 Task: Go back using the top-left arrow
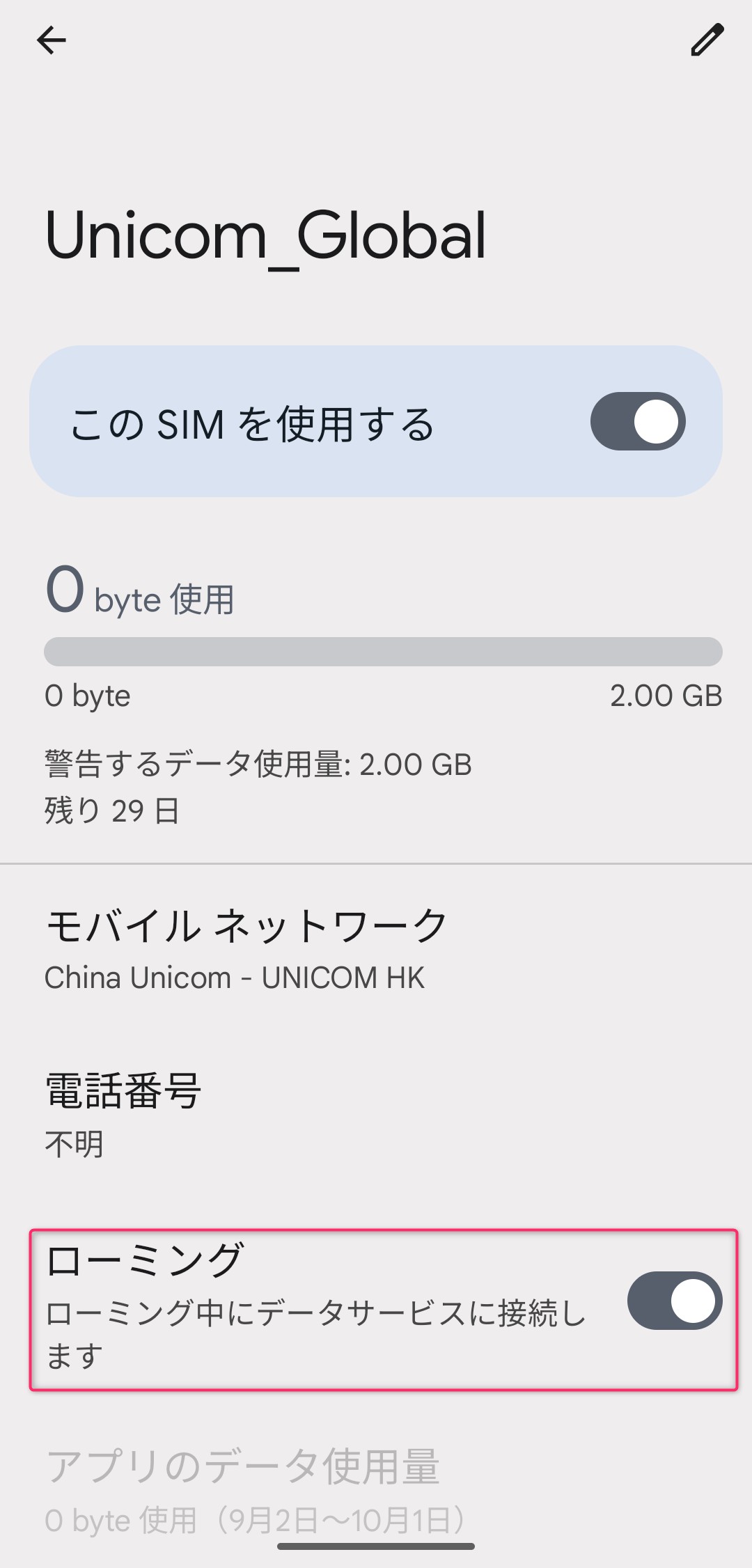pos(52,40)
